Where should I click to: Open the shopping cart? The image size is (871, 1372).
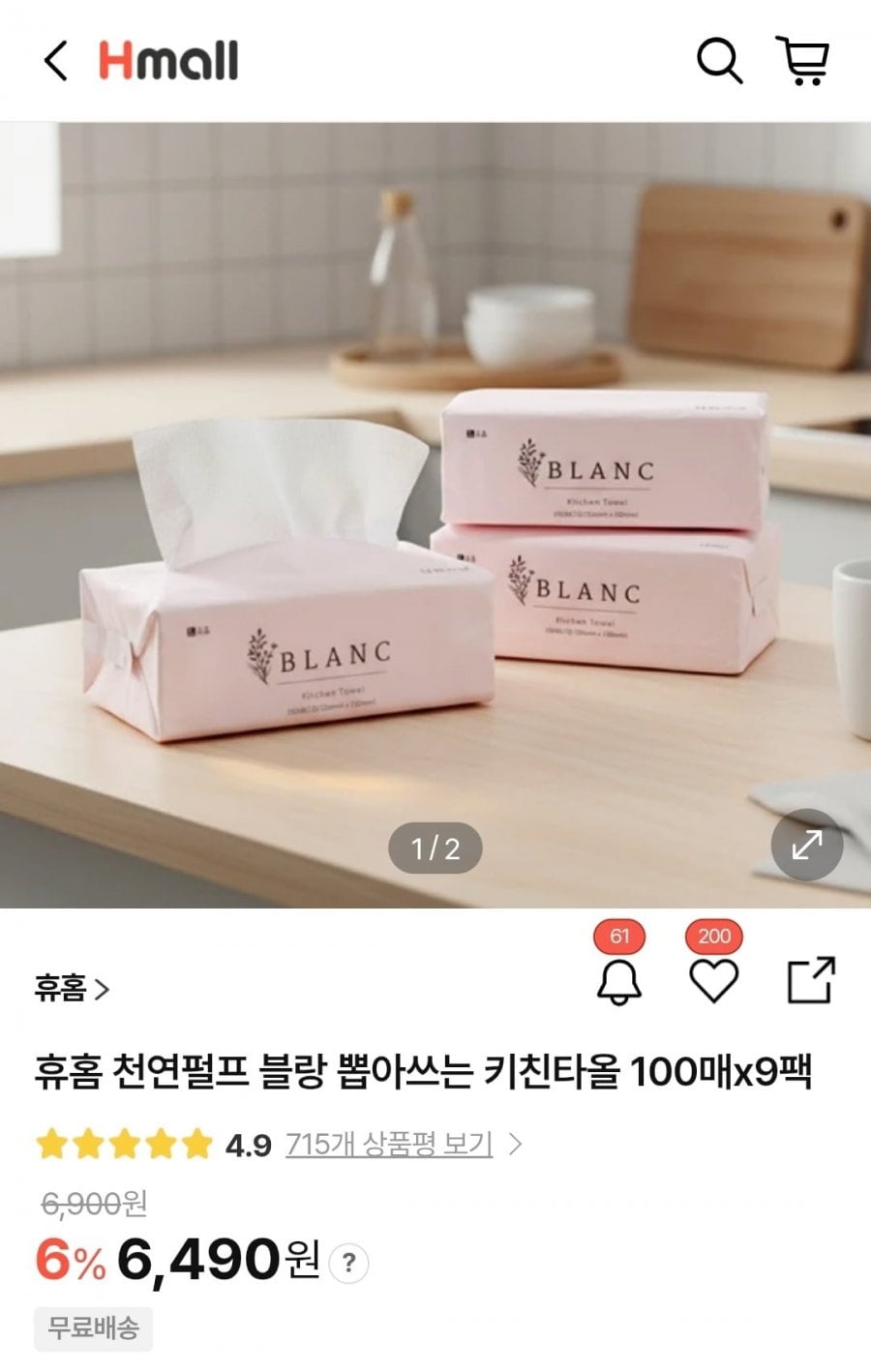tap(802, 61)
